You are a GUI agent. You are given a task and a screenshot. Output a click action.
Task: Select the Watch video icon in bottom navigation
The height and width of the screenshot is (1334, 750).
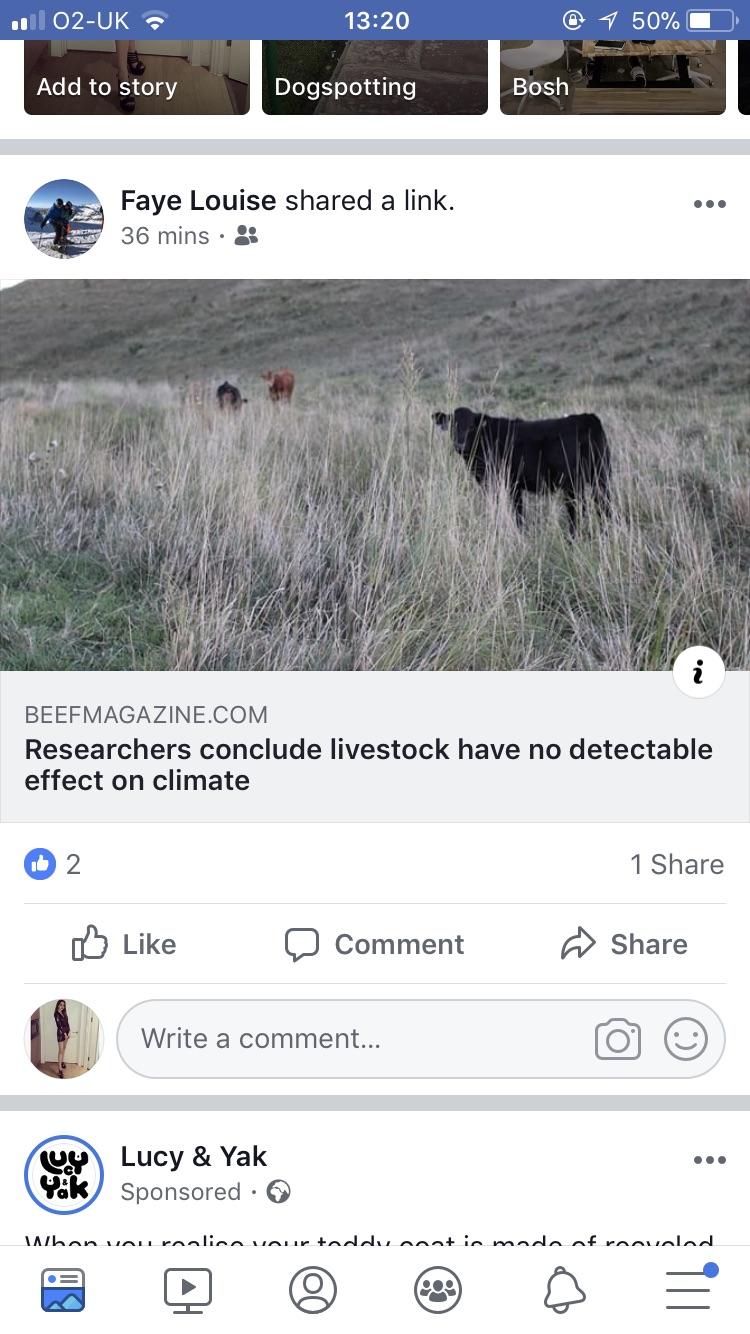(x=187, y=1290)
